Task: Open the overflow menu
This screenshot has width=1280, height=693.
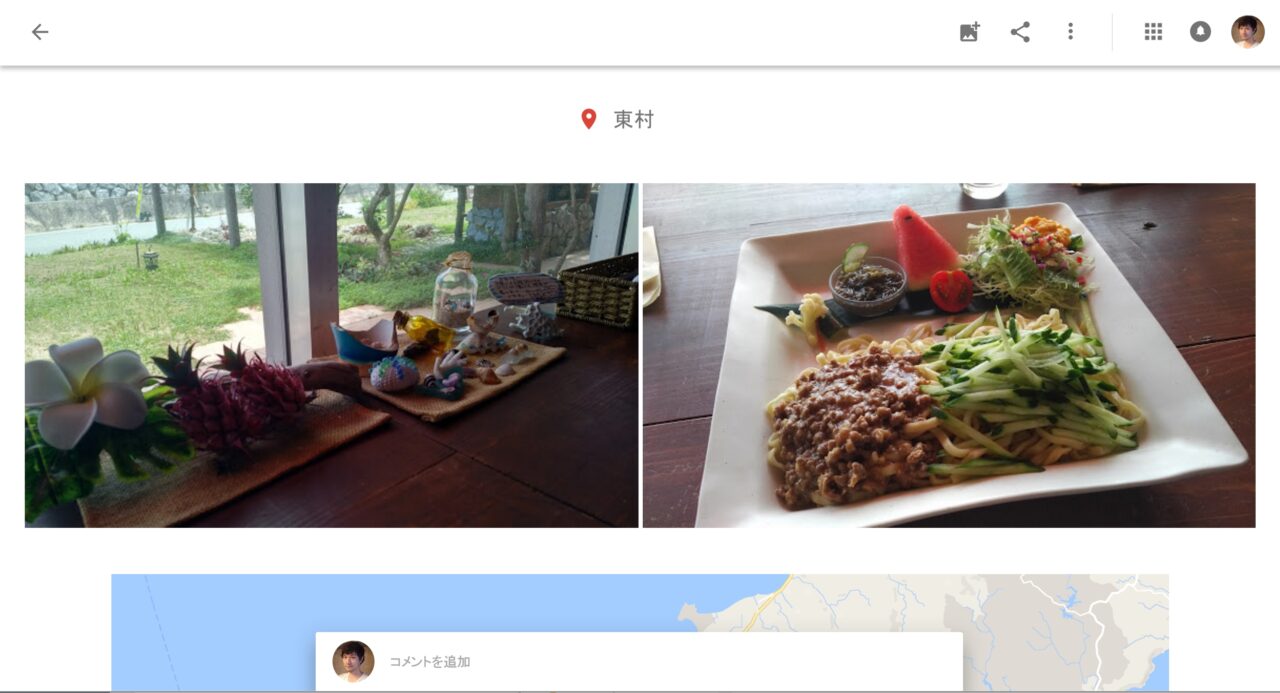Action: tap(1070, 32)
